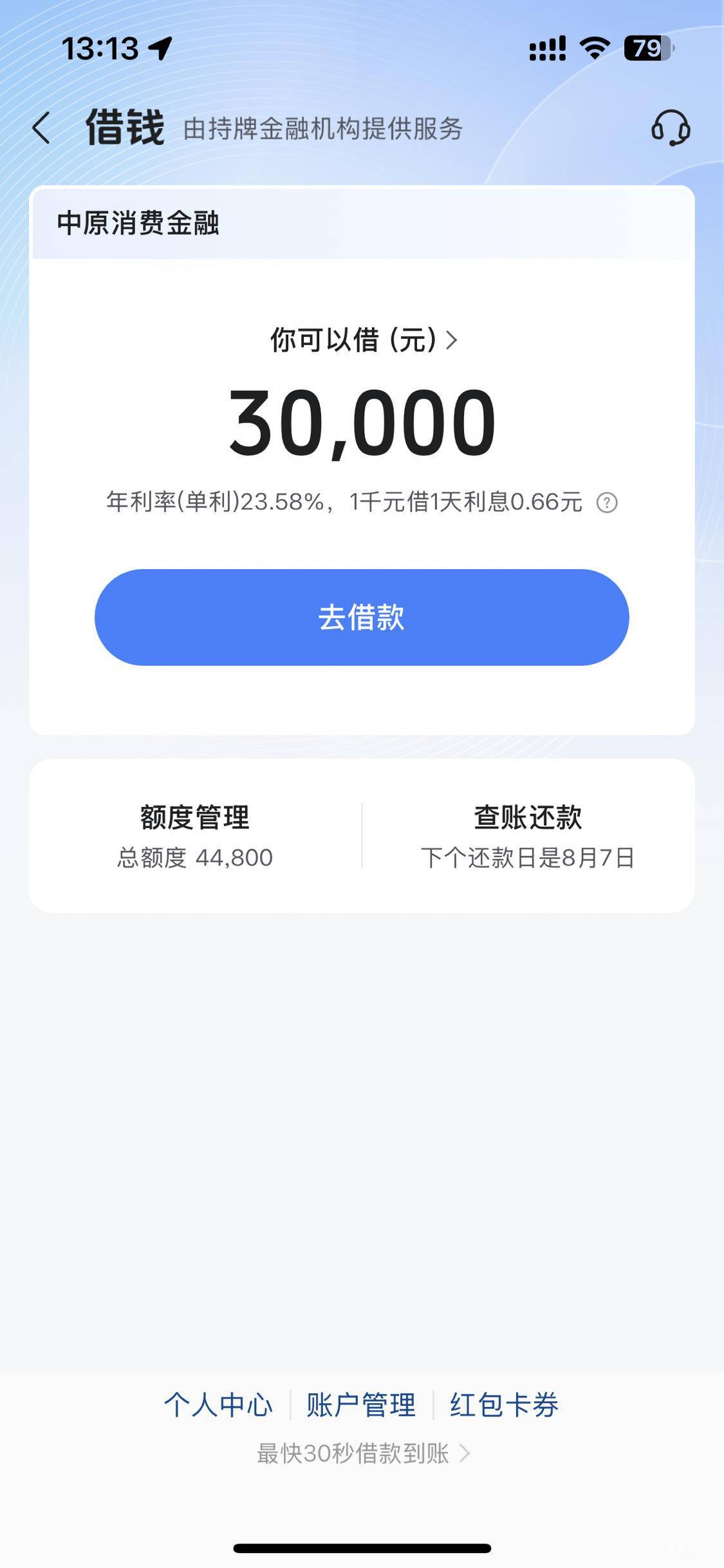The height and width of the screenshot is (1568, 724).
Task: Open the 你可以借 (元) limit details
Action: (x=364, y=339)
